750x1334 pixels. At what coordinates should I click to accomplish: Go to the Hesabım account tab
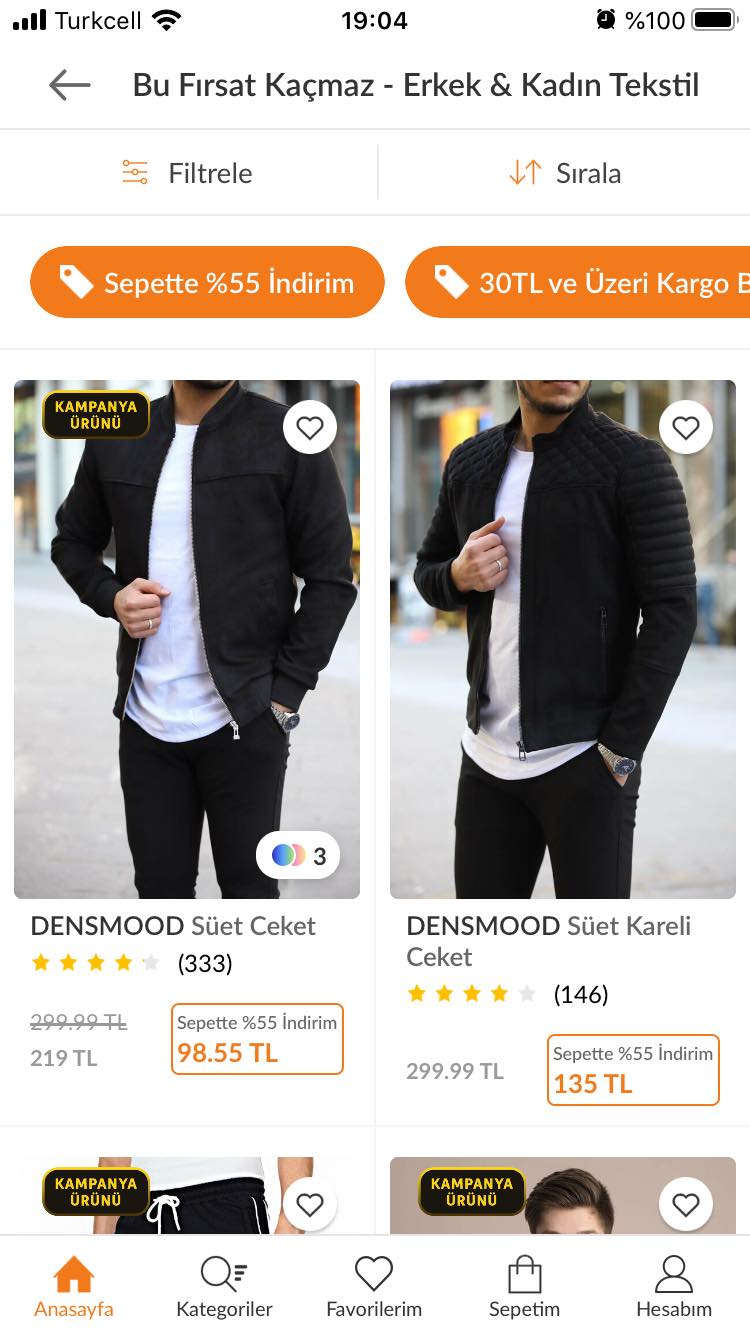click(674, 1288)
